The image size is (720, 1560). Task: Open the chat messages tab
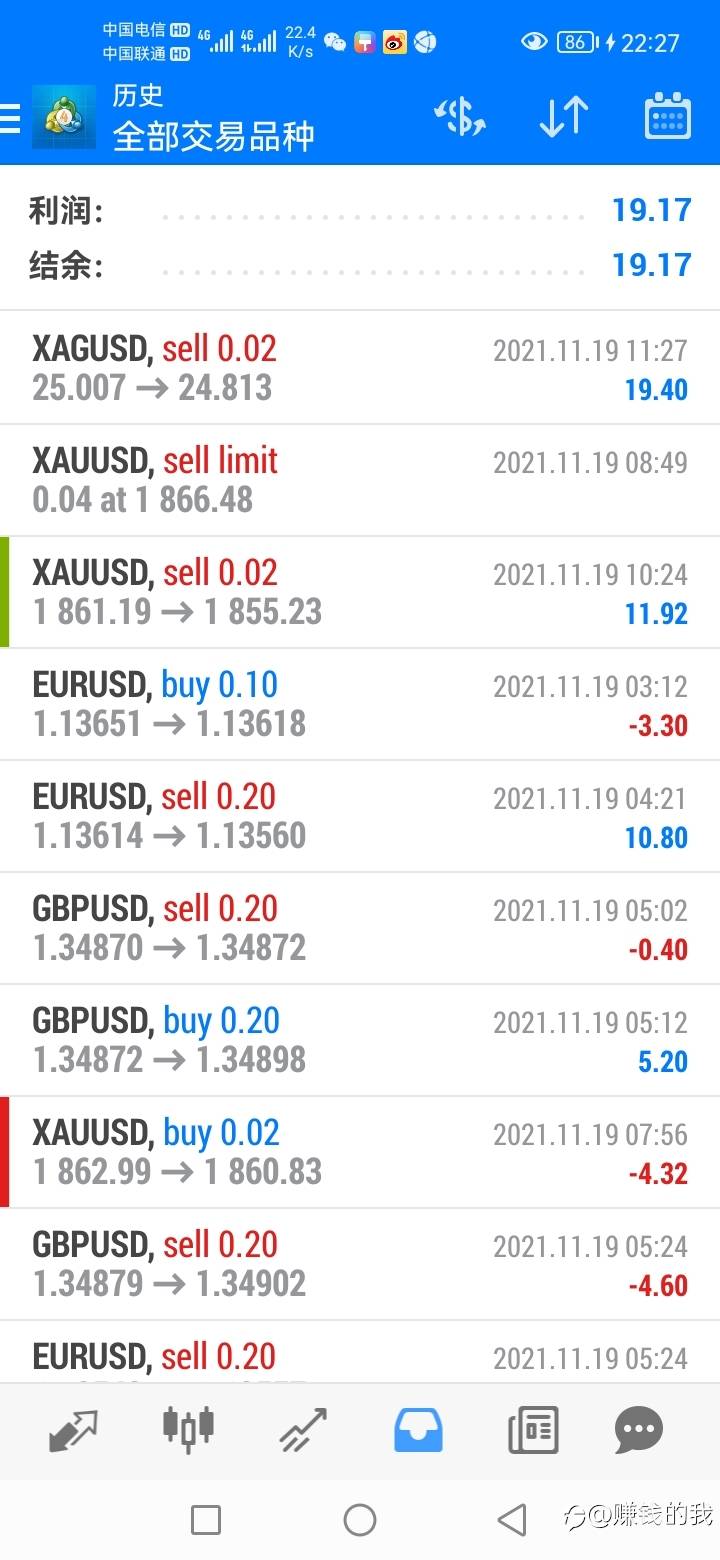[639, 1431]
